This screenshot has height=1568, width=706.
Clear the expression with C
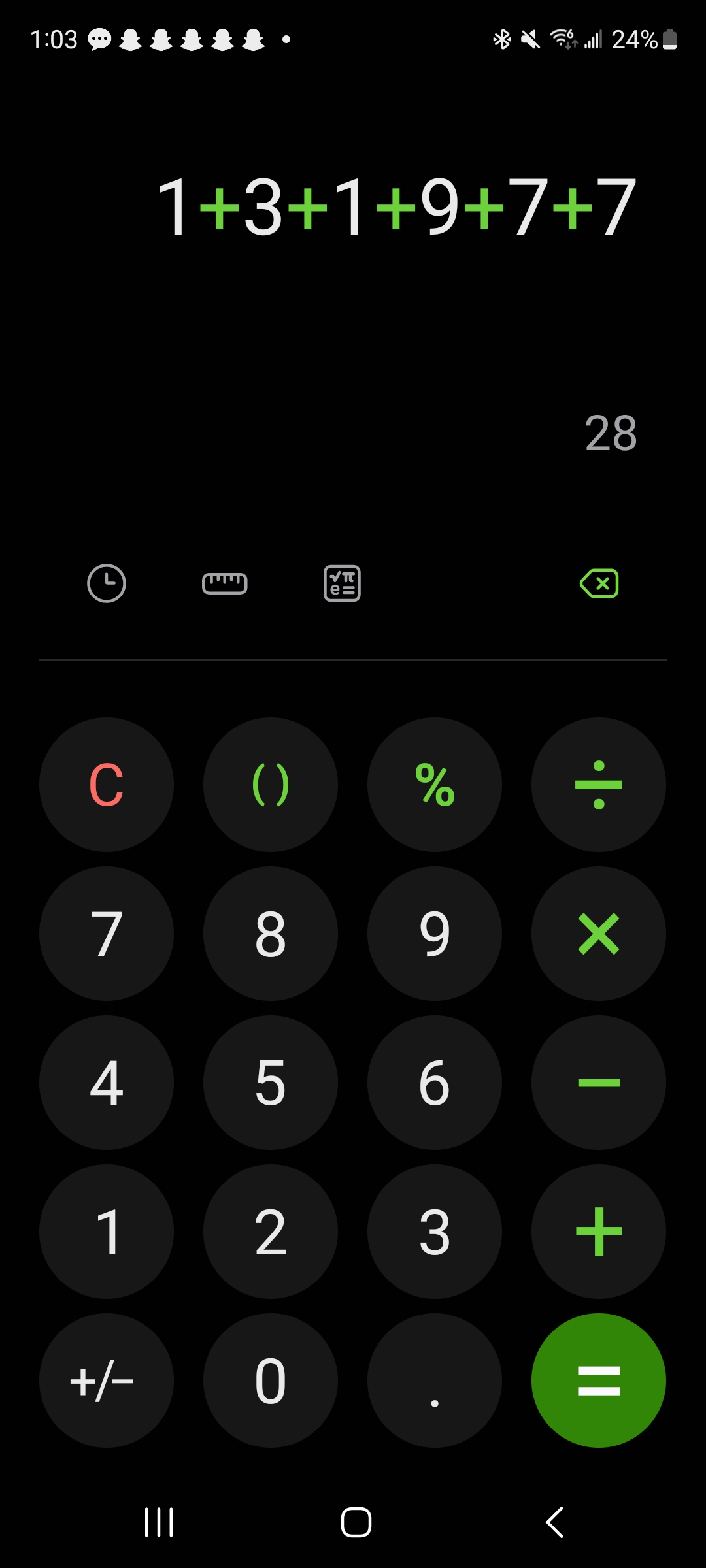[107, 785]
